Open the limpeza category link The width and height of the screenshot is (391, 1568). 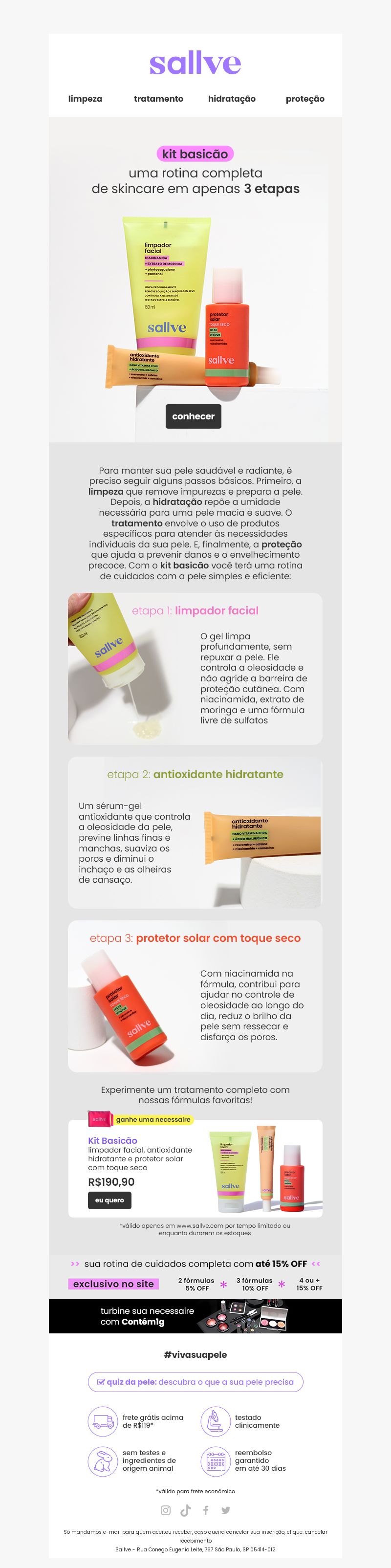click(85, 99)
